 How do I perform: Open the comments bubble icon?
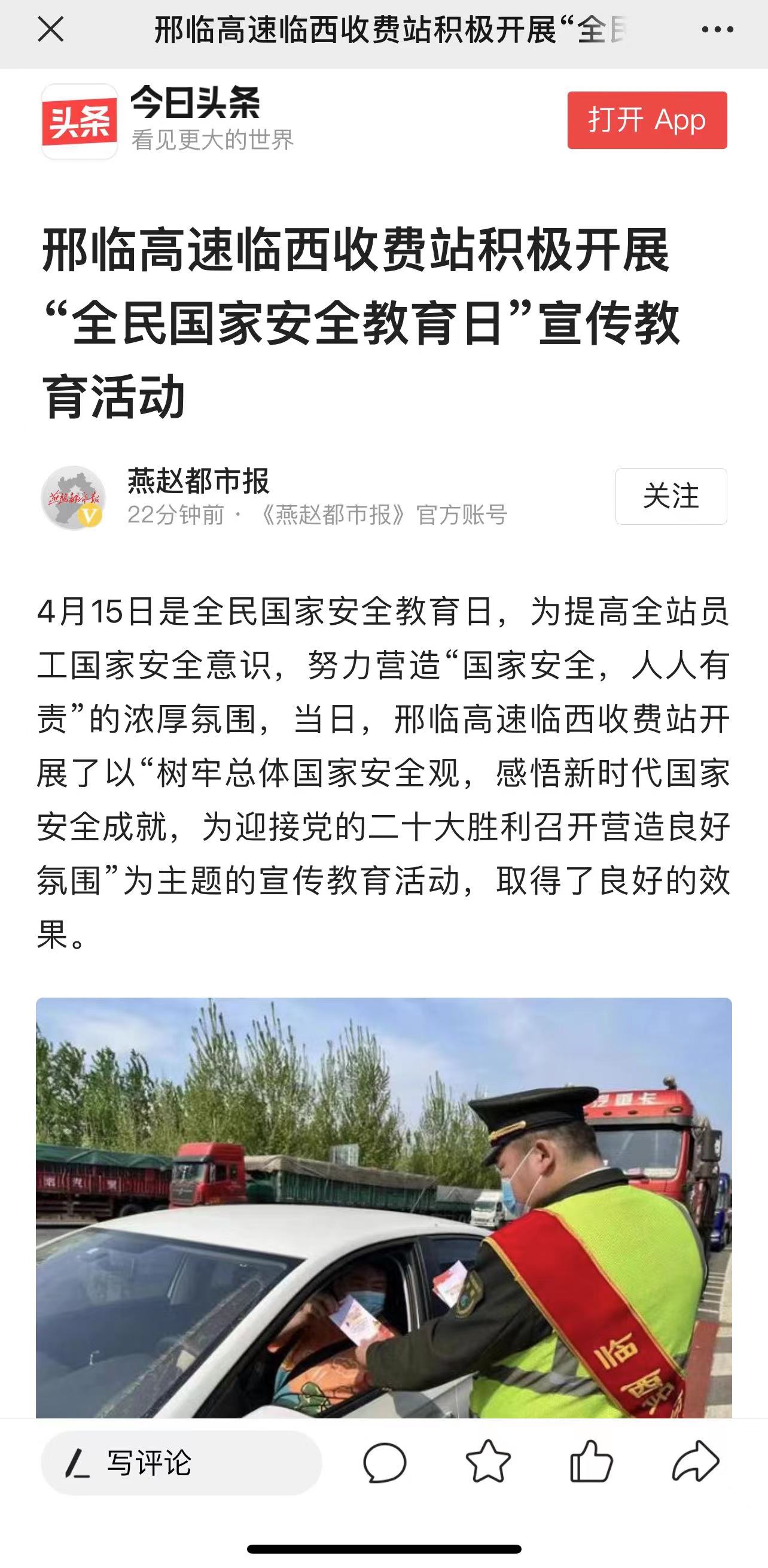tap(385, 1463)
